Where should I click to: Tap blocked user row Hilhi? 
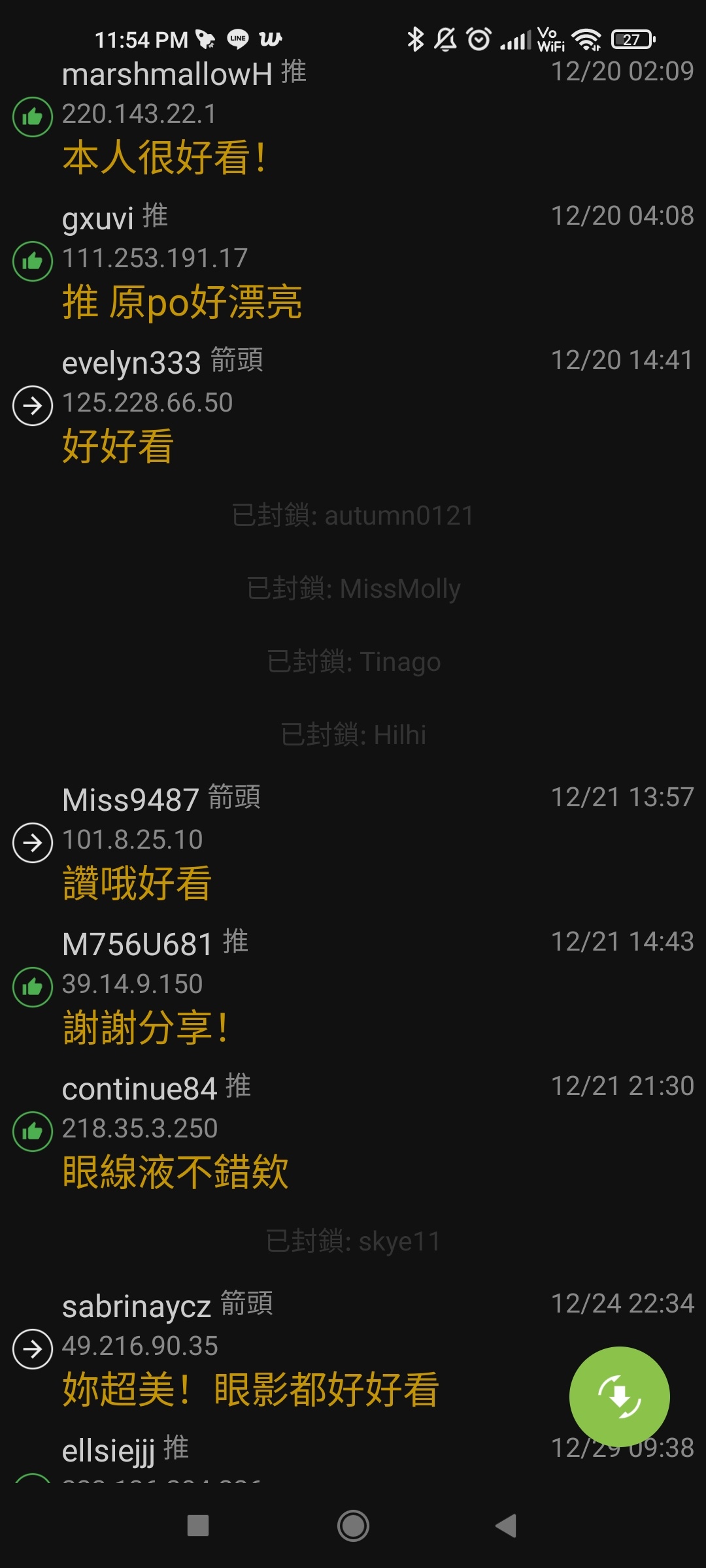point(353,735)
